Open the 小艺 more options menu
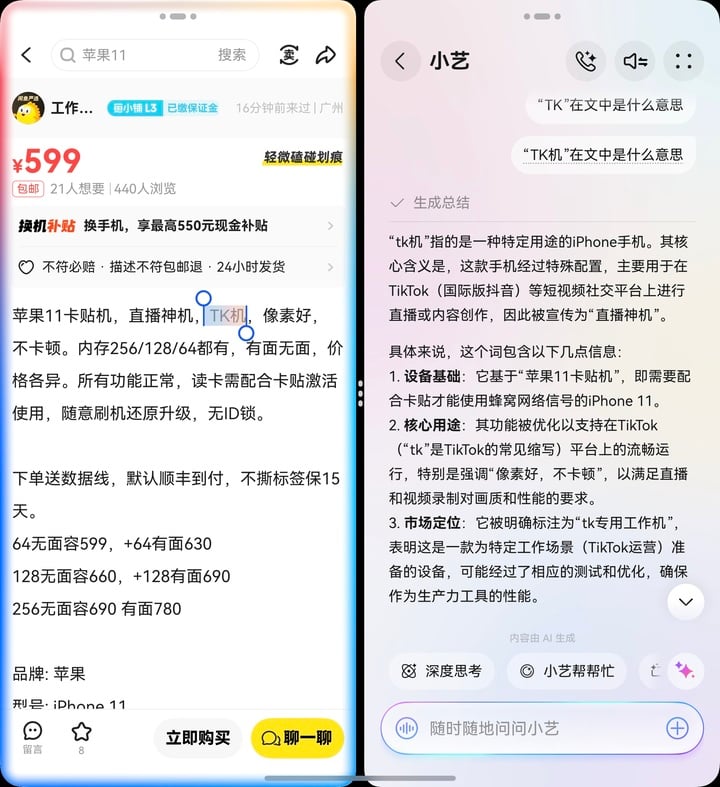 pos(683,61)
